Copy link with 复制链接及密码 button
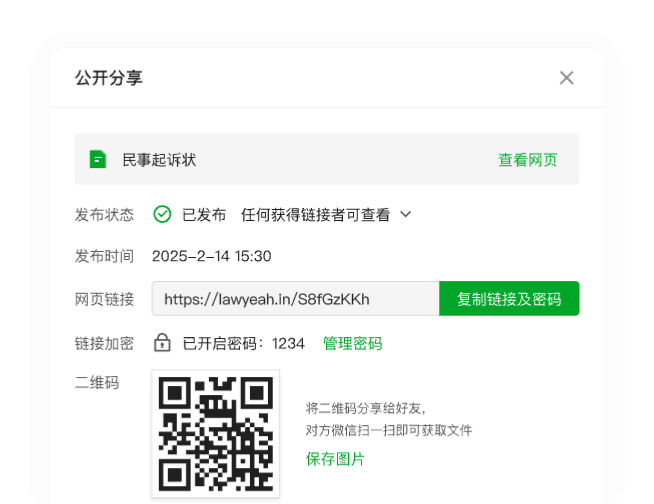 [x=509, y=299]
